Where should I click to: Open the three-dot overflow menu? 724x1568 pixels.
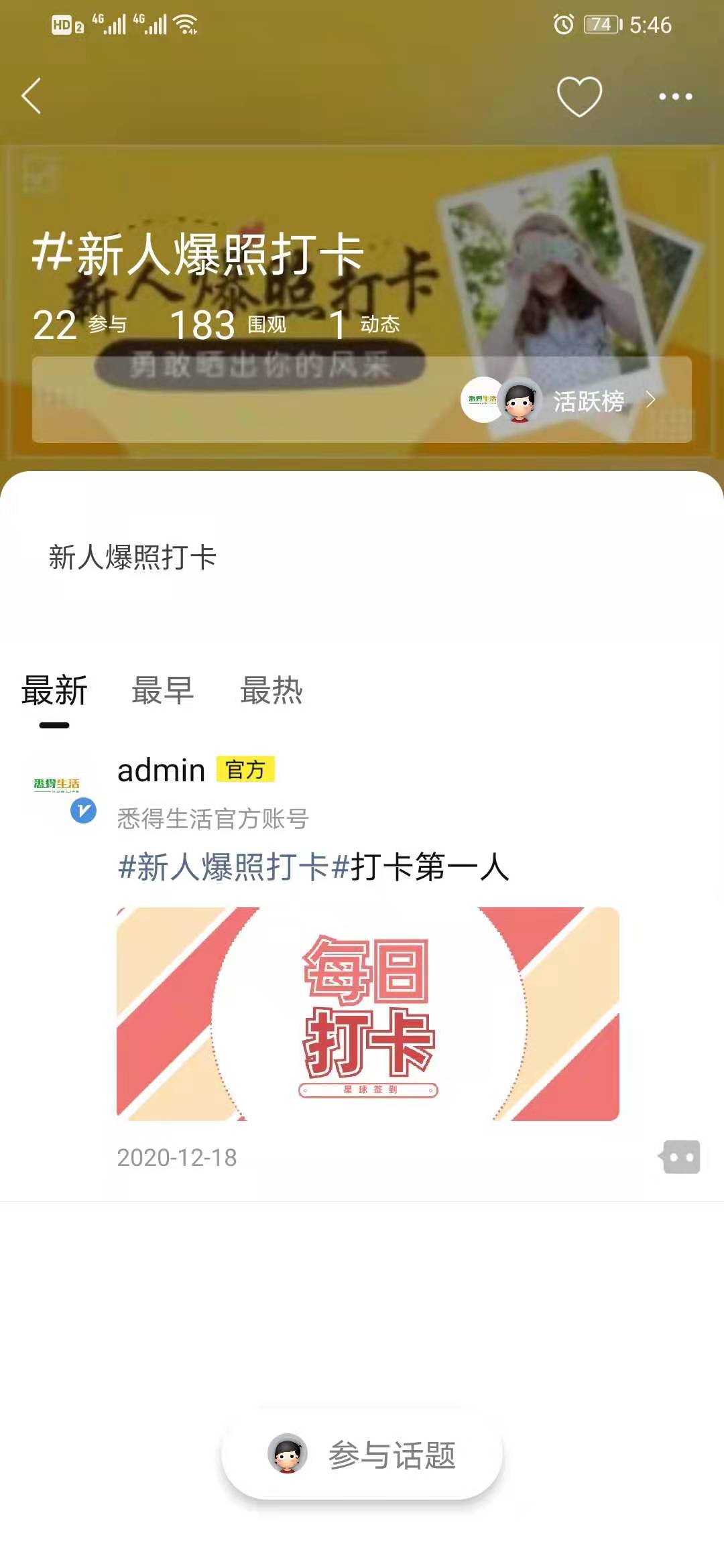coord(675,96)
